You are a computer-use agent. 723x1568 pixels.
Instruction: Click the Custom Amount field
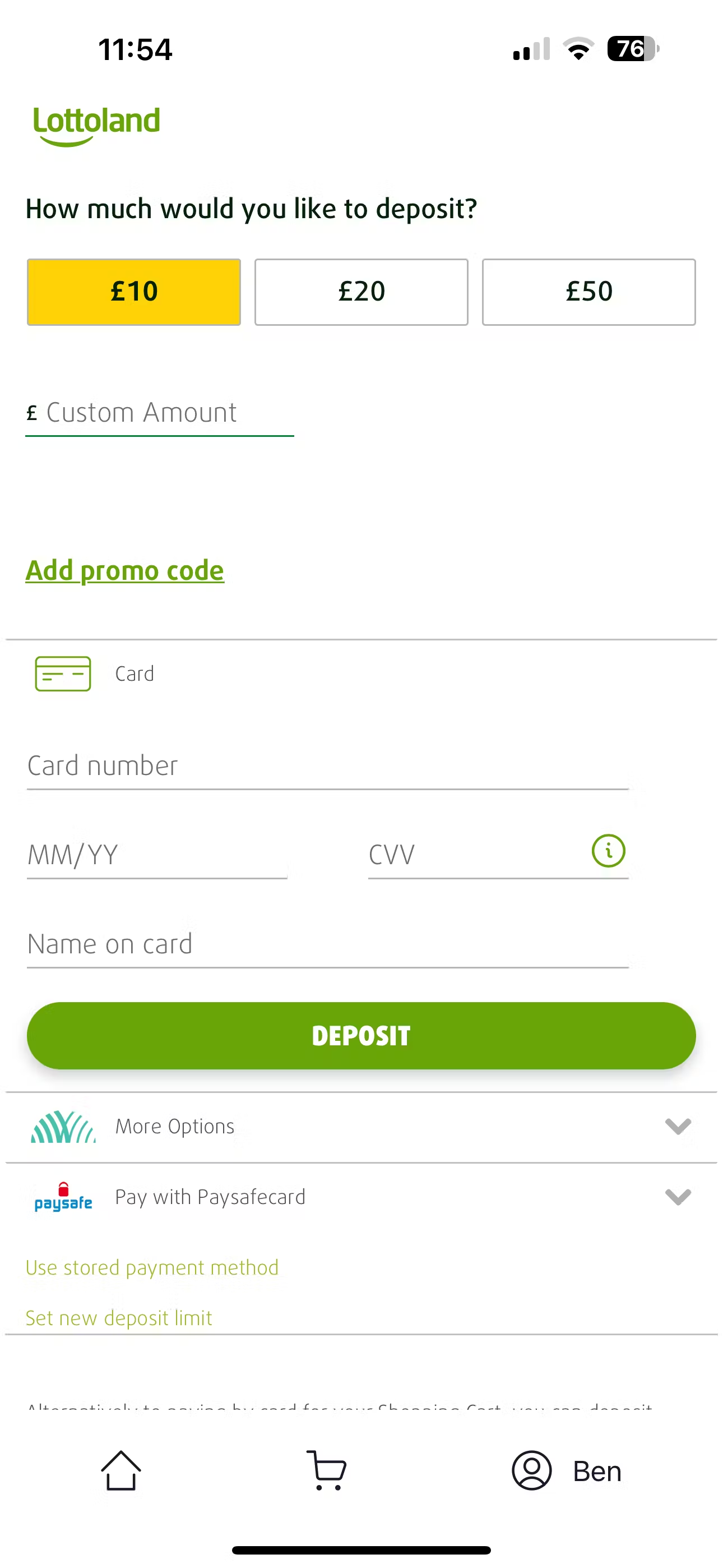click(x=159, y=412)
